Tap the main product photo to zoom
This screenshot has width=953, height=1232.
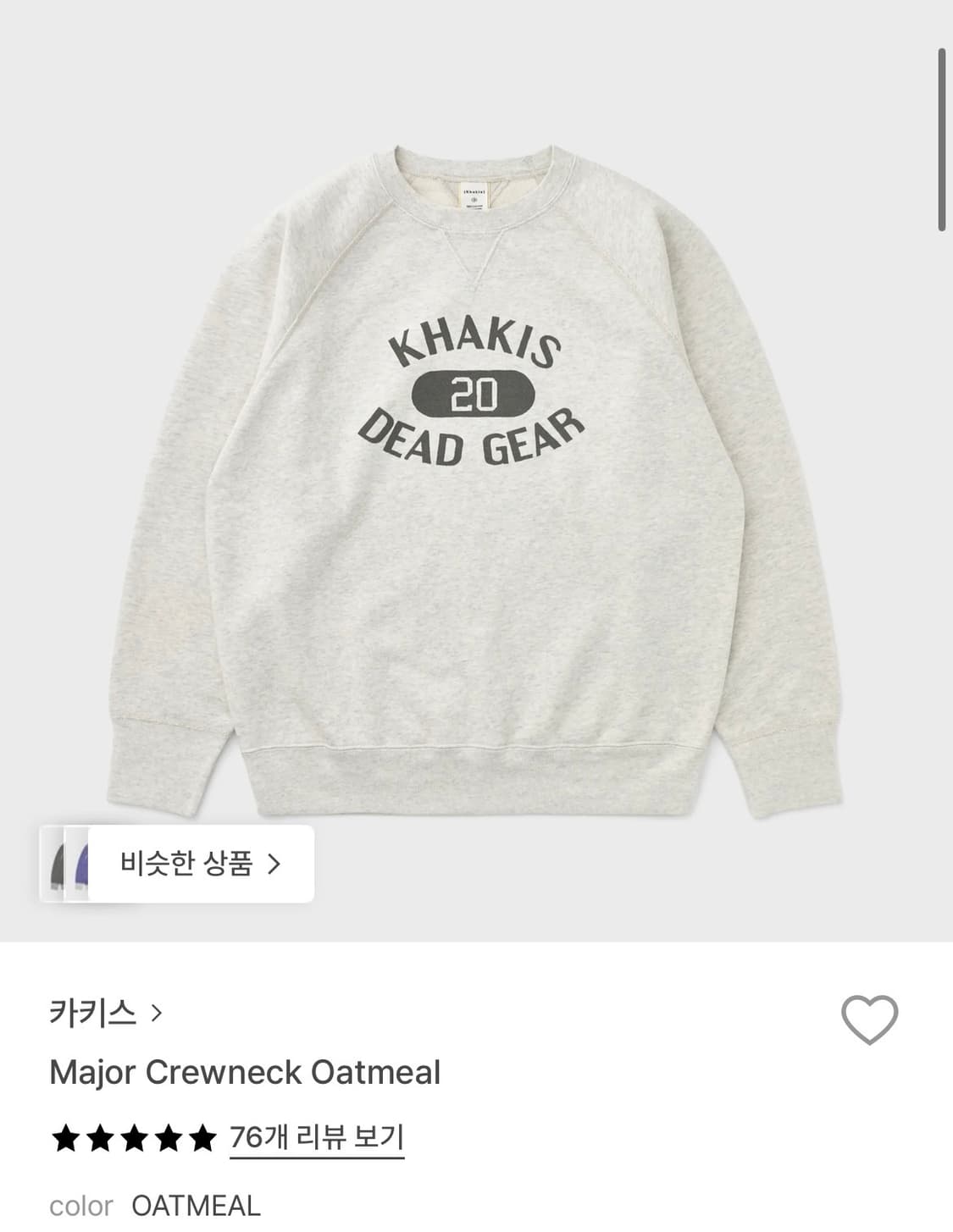coord(476,474)
